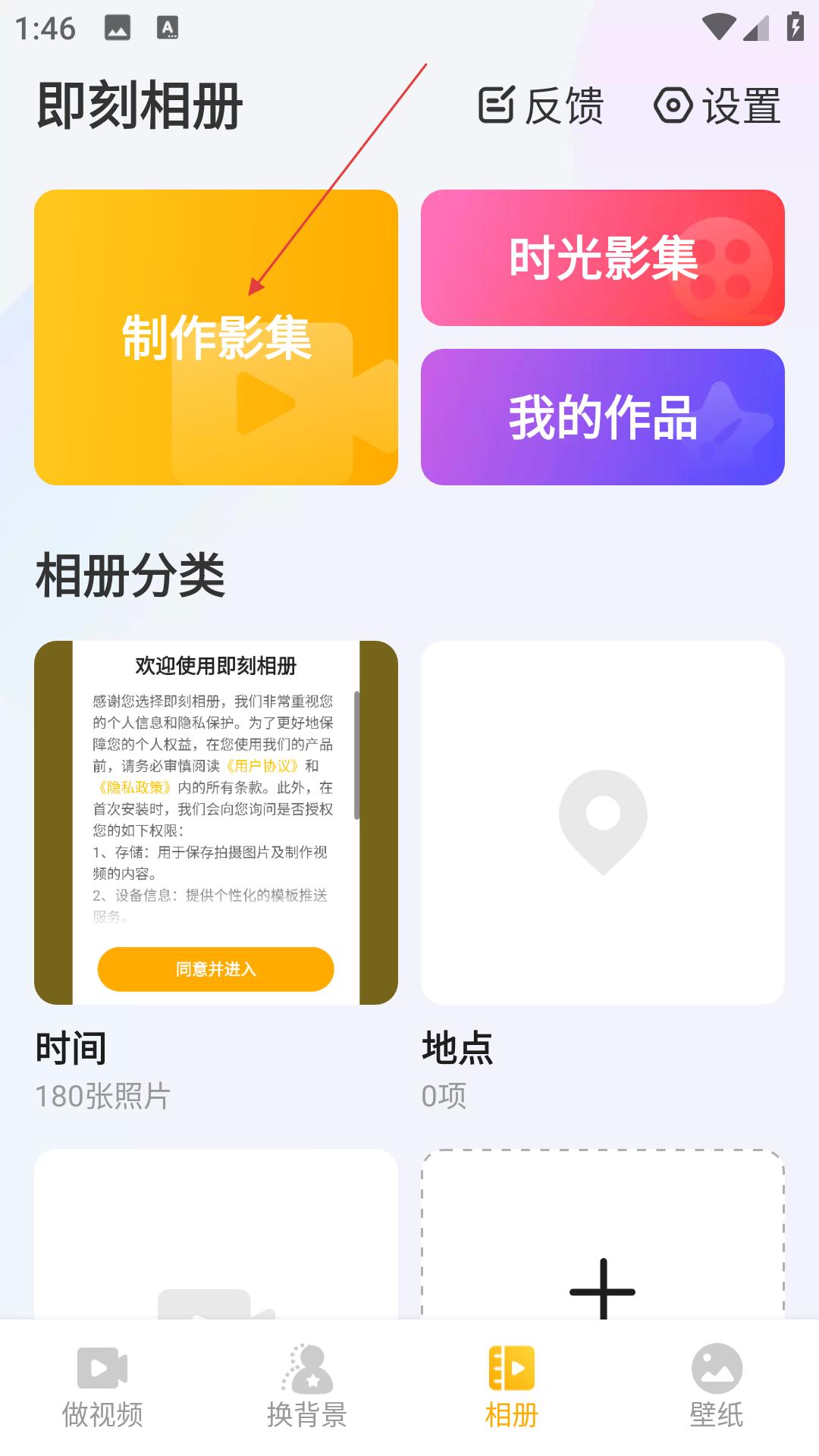Open 我的作品
The width and height of the screenshot is (819, 1456).
pyautogui.click(x=603, y=417)
